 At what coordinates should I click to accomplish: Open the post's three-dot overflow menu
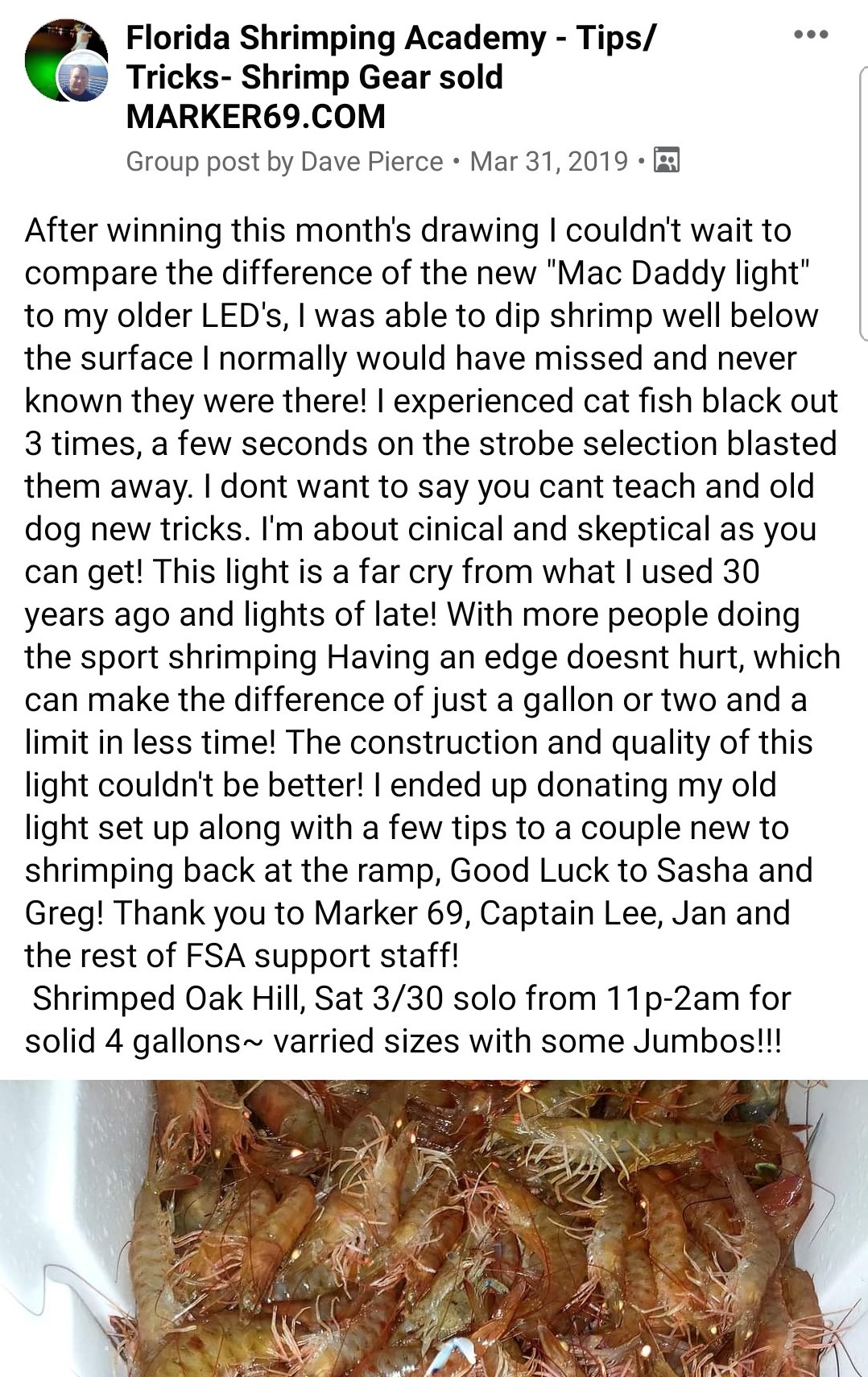pos(810,35)
